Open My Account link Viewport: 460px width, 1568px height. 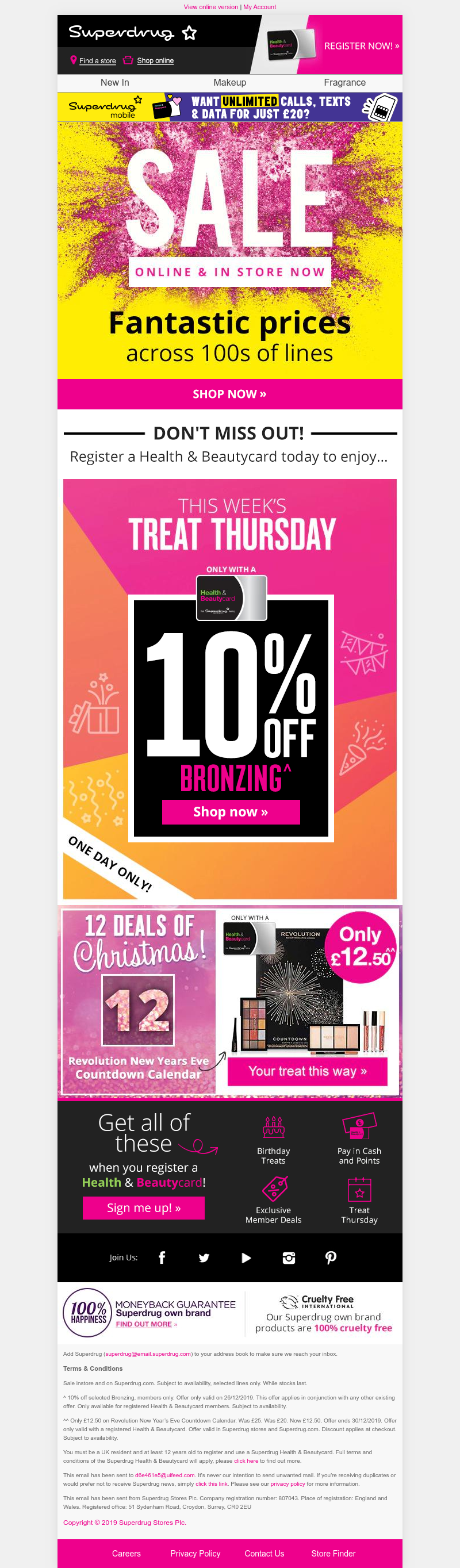pyautogui.click(x=260, y=7)
